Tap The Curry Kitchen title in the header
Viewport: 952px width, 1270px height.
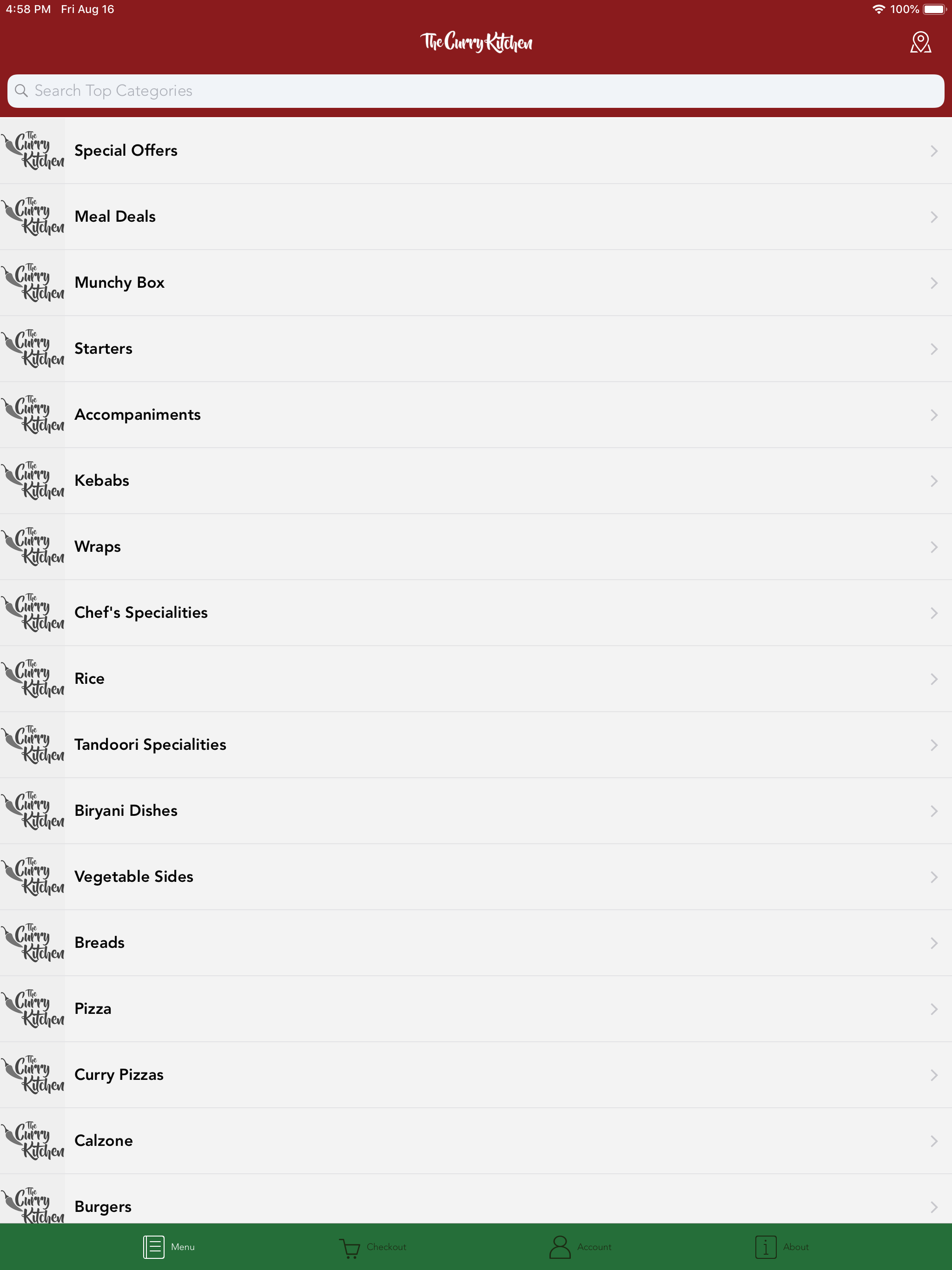476,42
